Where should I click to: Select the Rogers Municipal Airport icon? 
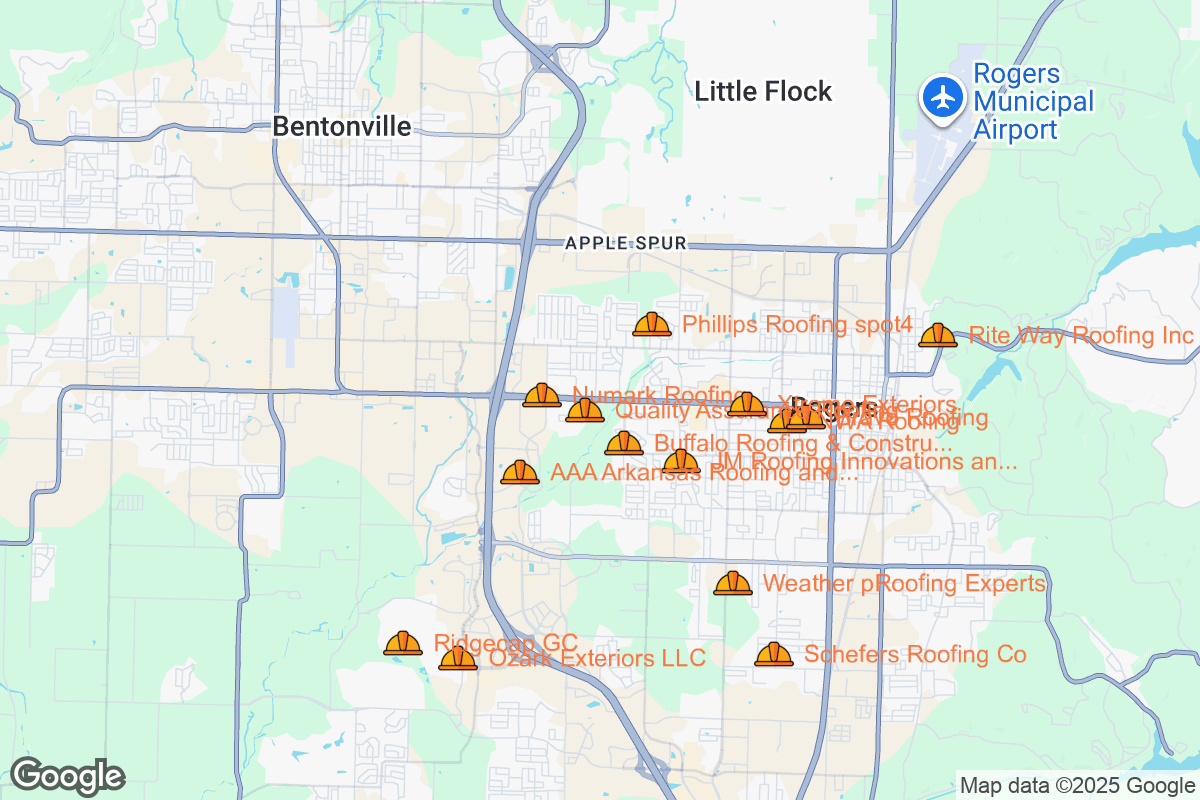pyautogui.click(x=940, y=98)
